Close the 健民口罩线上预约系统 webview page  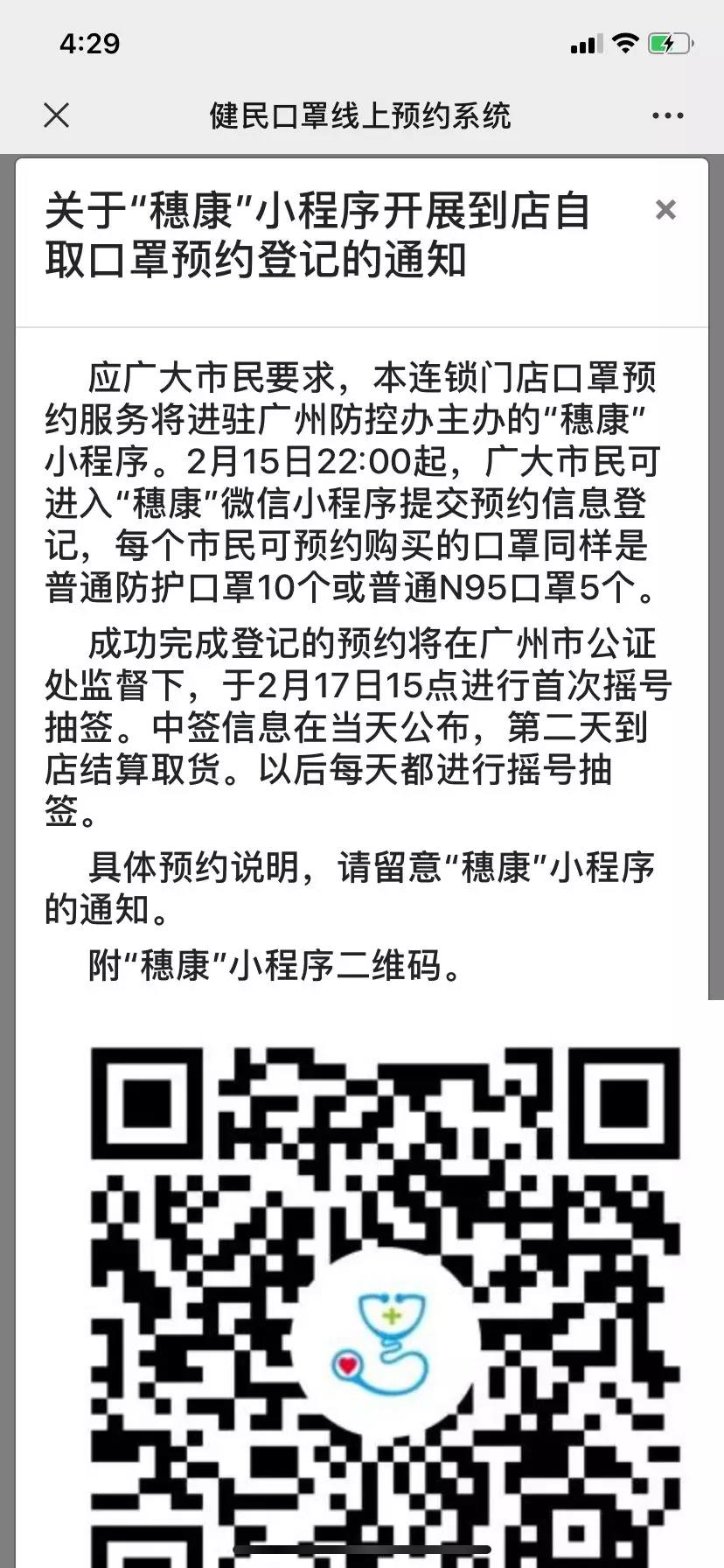(57, 115)
